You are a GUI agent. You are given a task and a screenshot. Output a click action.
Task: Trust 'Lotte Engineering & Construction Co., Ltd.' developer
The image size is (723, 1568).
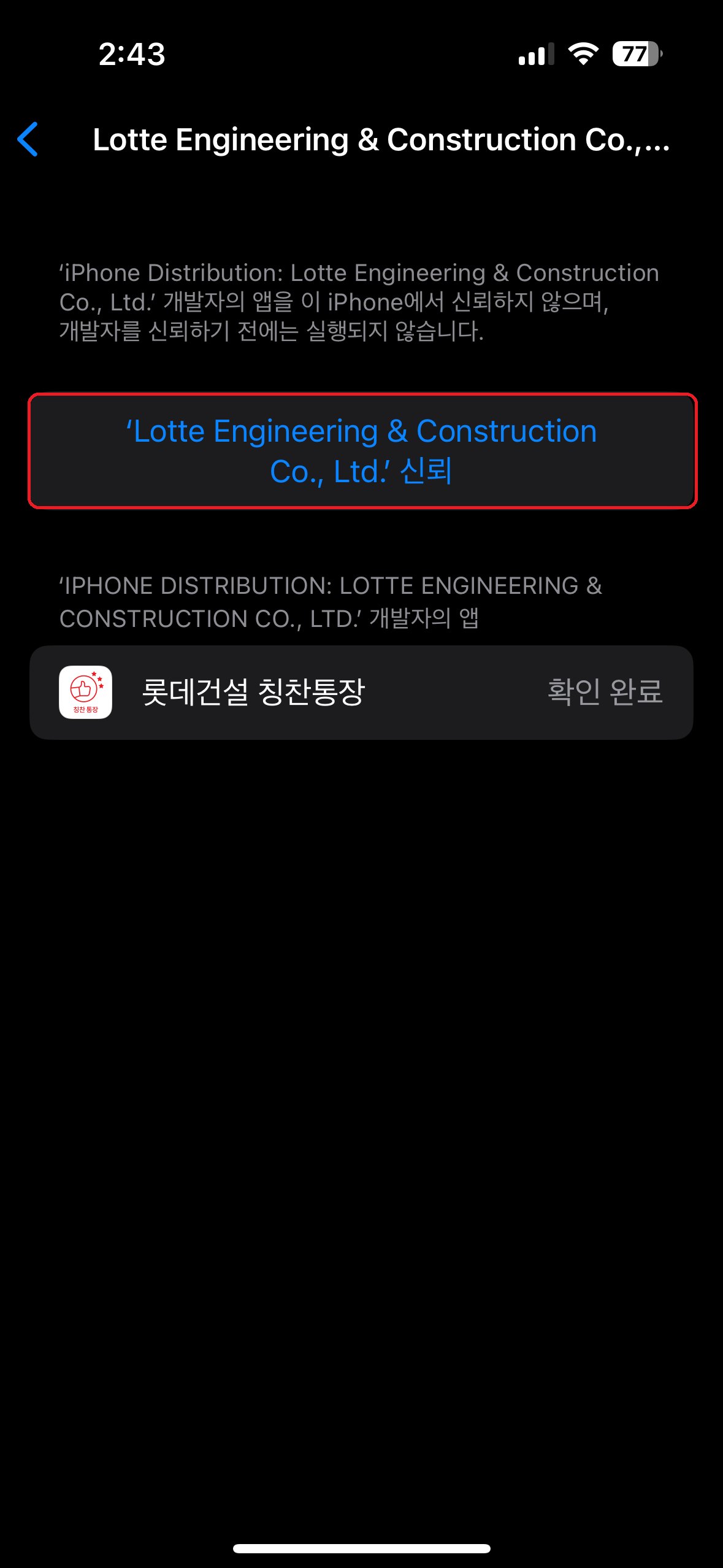point(362,451)
